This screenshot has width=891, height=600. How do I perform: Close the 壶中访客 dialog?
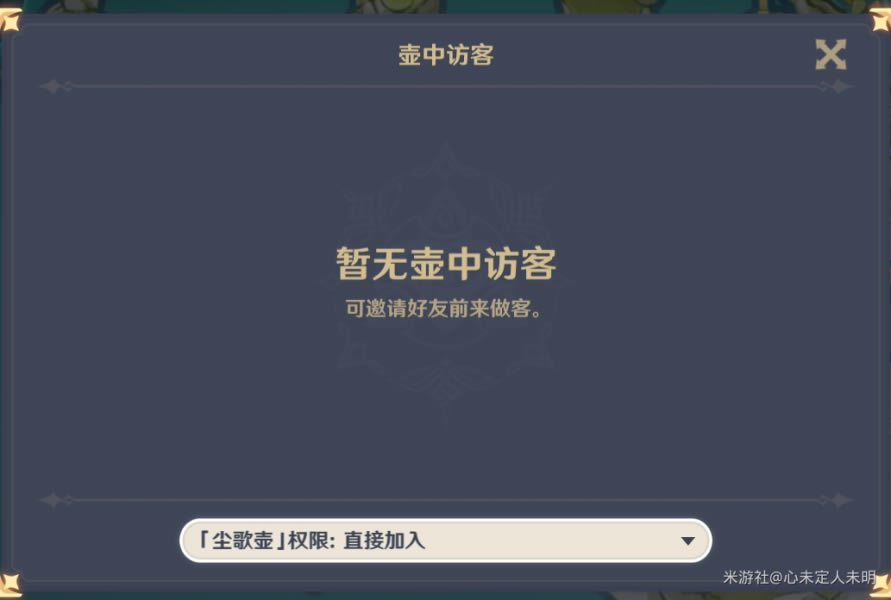pos(830,54)
